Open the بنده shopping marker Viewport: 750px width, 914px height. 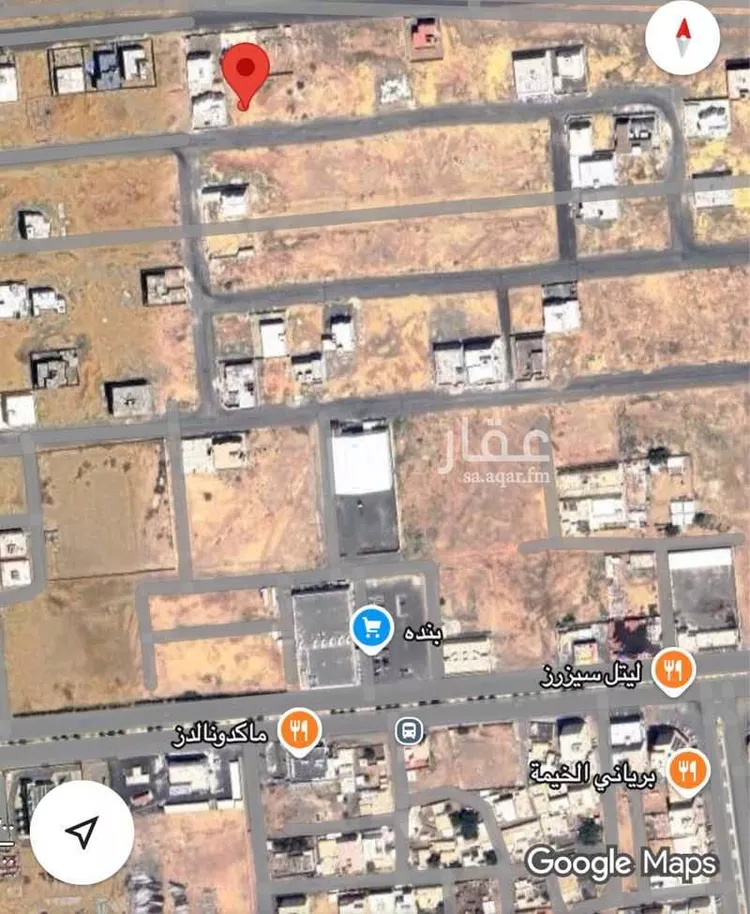(x=372, y=629)
